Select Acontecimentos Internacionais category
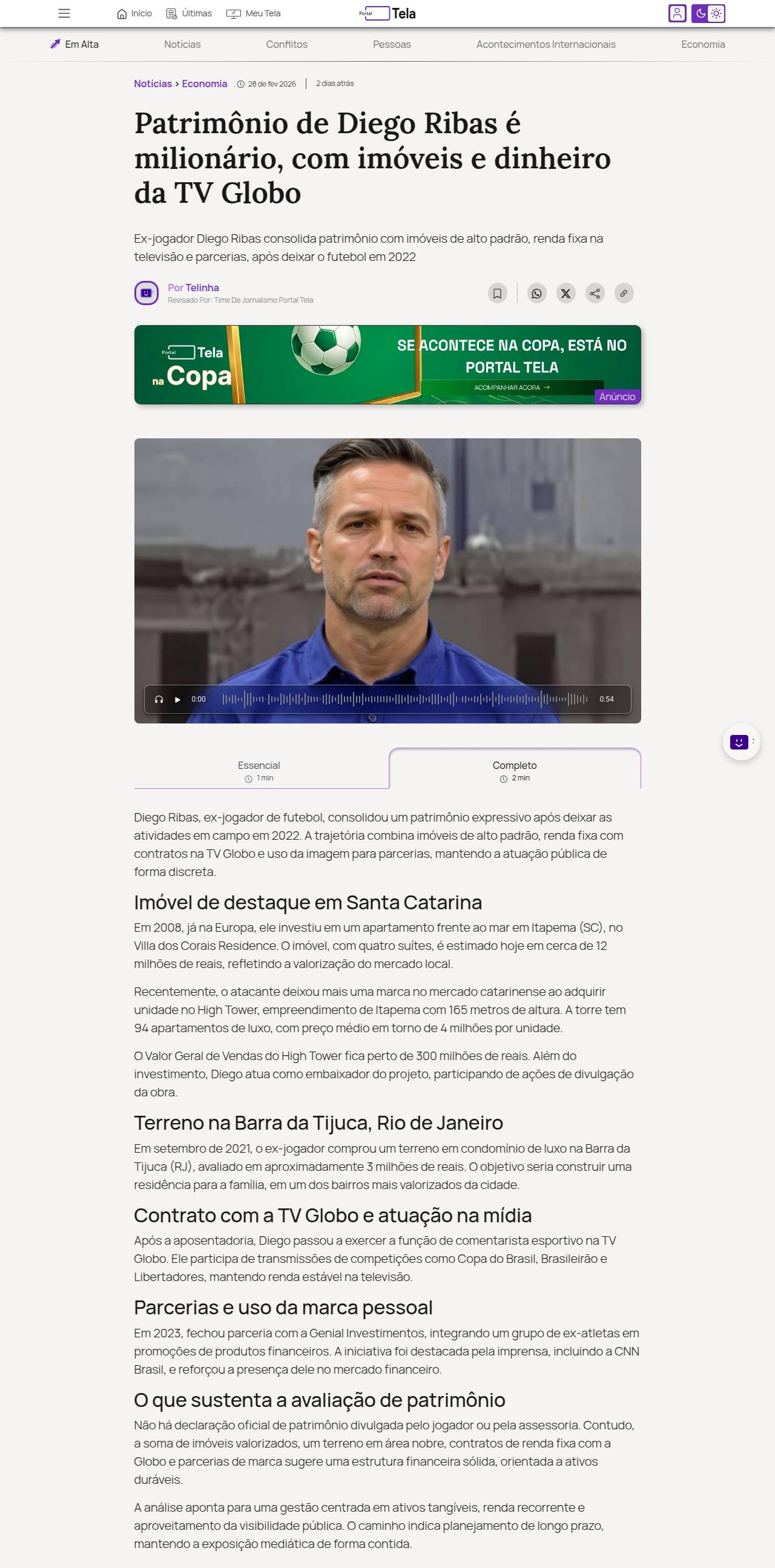Screen dimensions: 775x1568 click(x=546, y=44)
